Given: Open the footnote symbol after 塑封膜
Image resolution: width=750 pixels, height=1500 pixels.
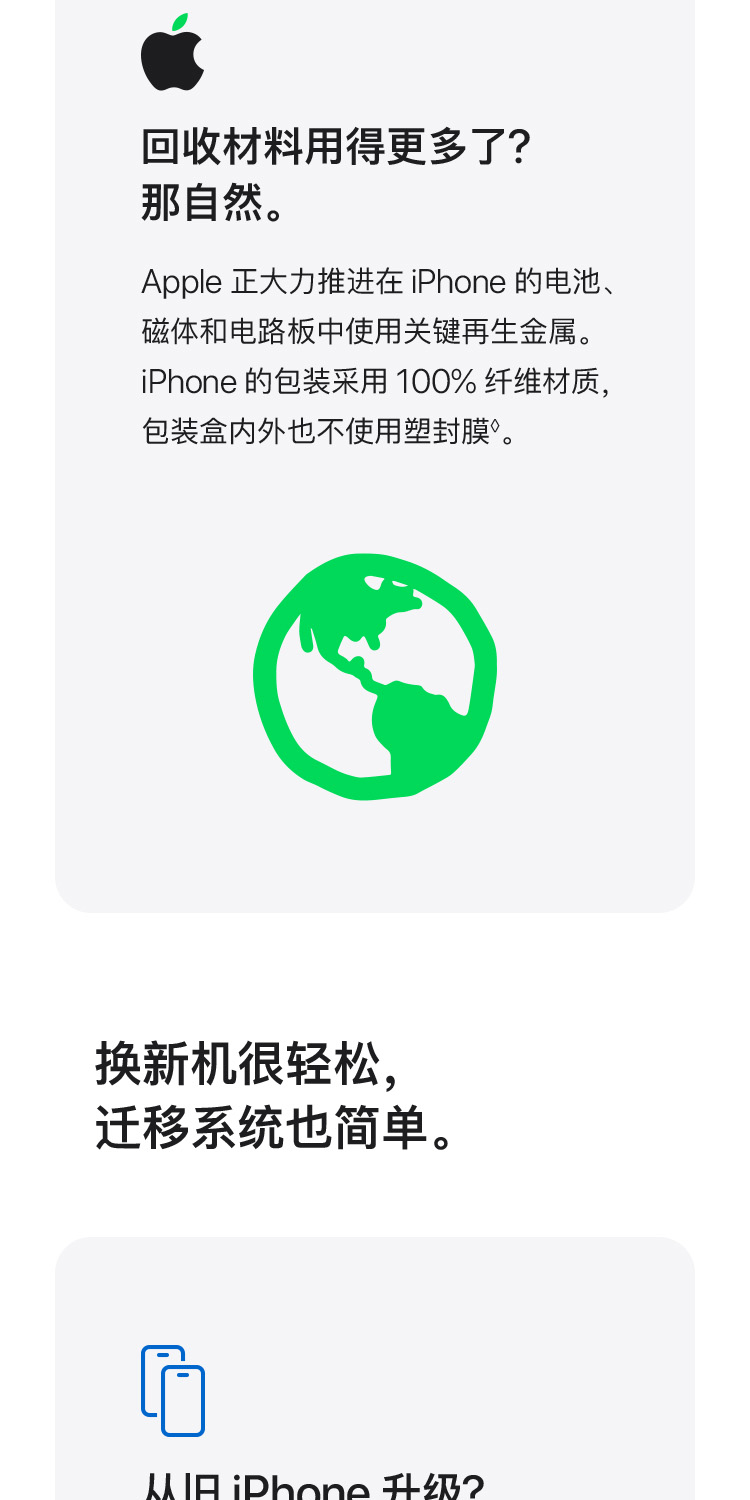Looking at the screenshot, I should click(x=495, y=425).
